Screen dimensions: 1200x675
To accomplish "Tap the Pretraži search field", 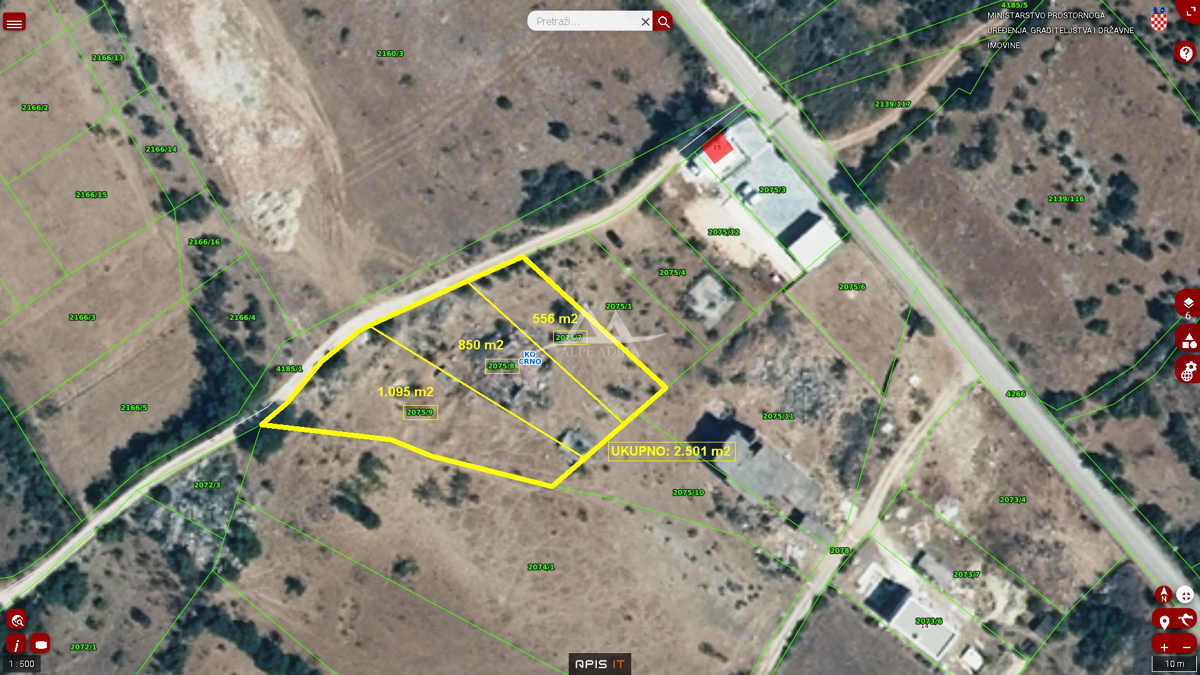I will [585, 21].
